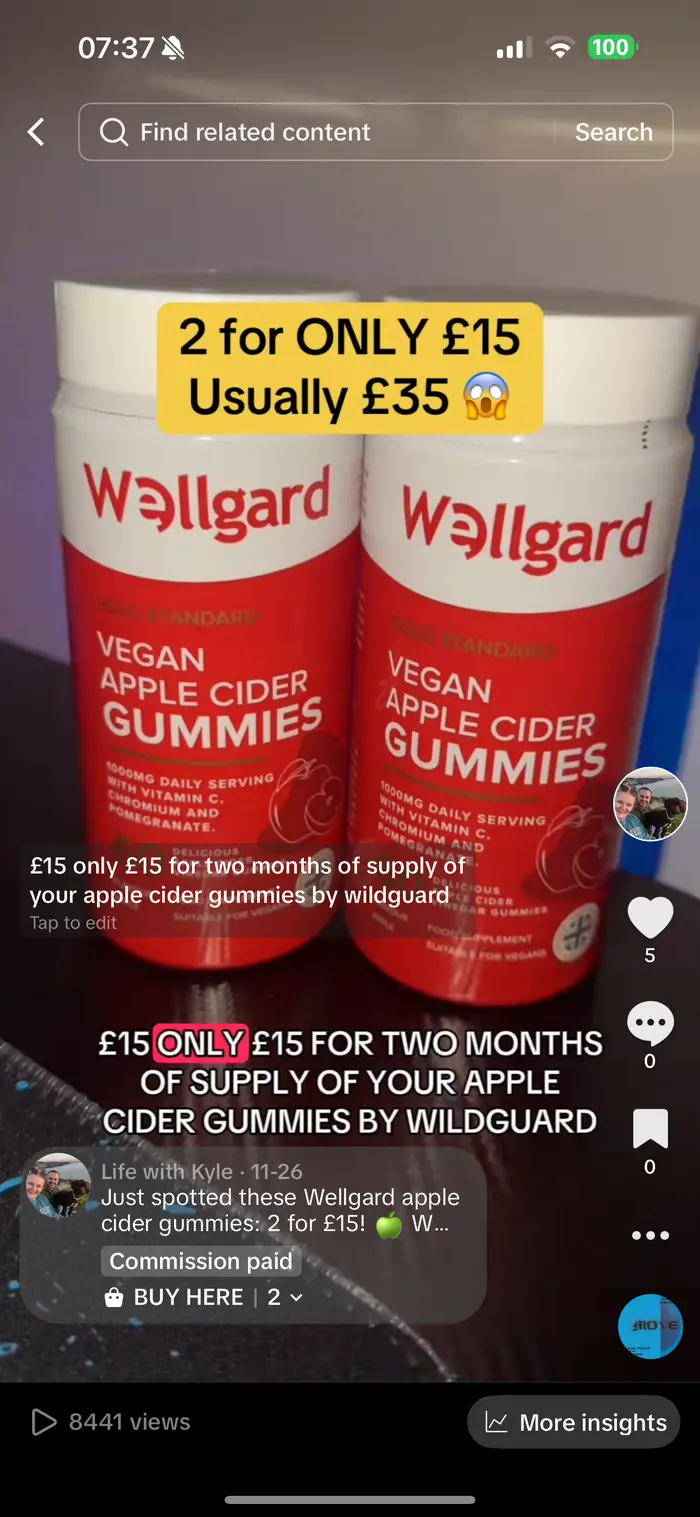Open the three-dot more options
The height and width of the screenshot is (1517, 700).
pyautogui.click(x=650, y=1236)
